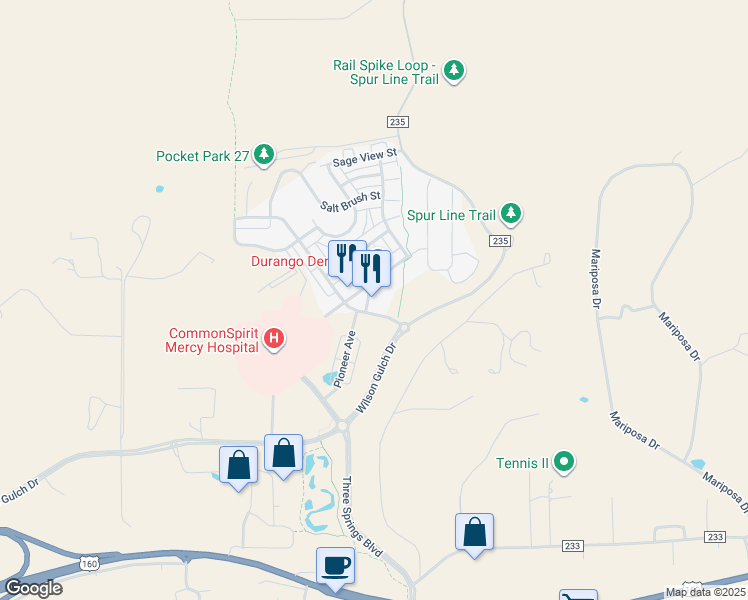This screenshot has width=748, height=600.
Task: Select the Tennis II place marker
Action: (564, 462)
